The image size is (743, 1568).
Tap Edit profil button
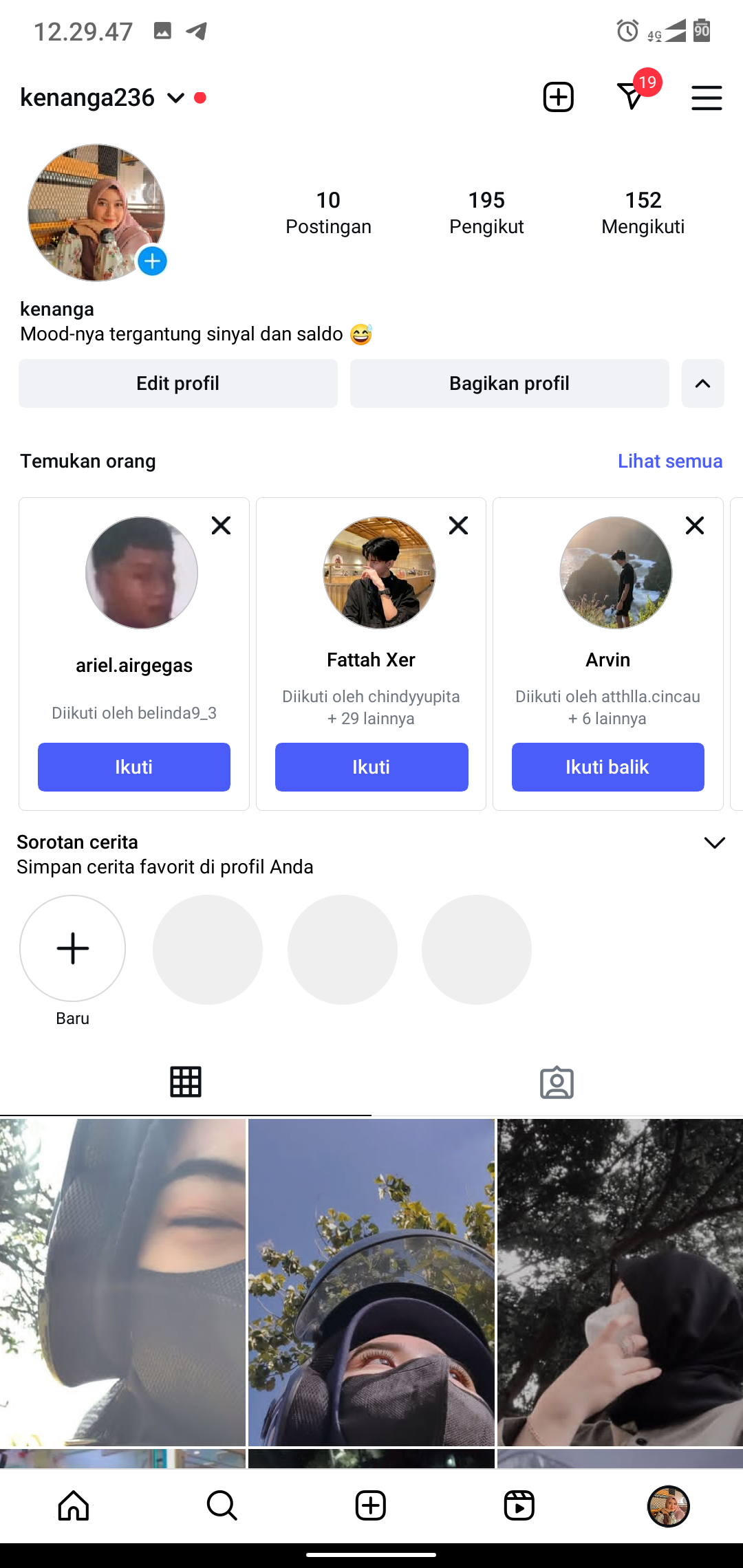178,383
